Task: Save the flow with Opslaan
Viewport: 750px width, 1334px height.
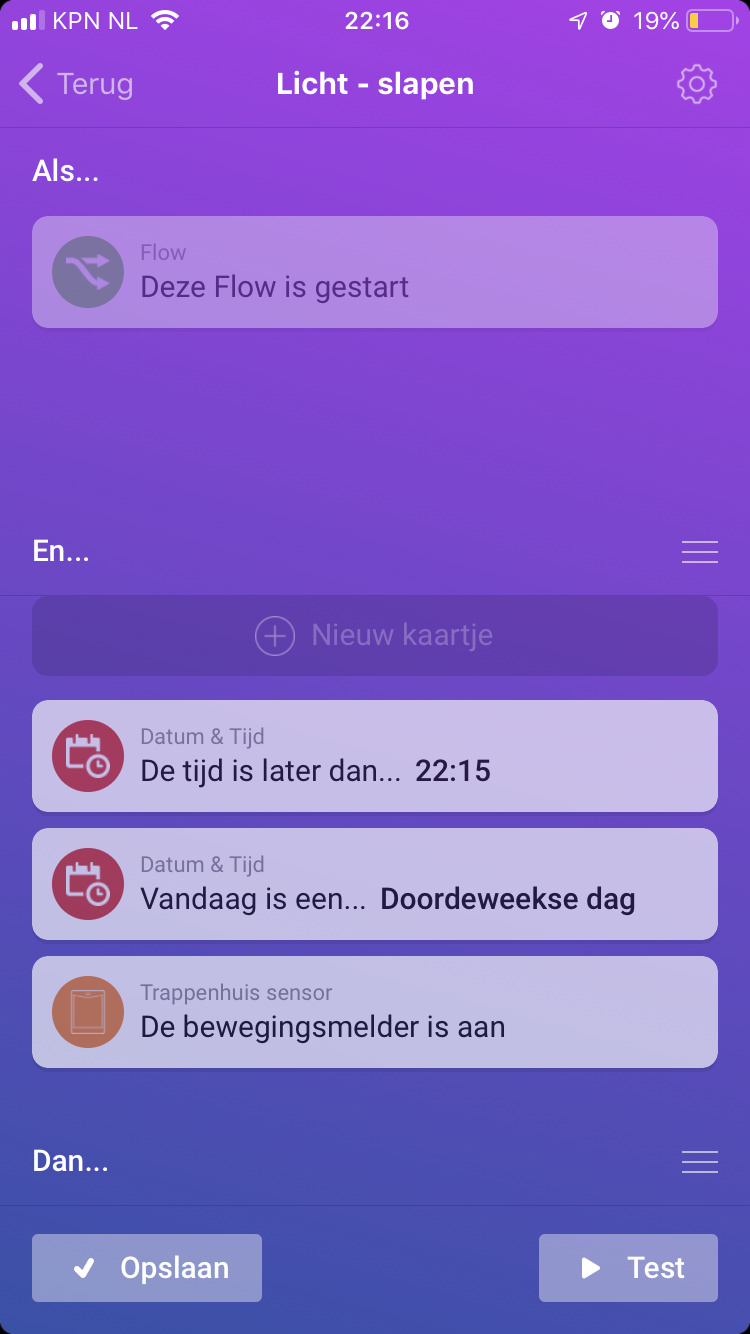Action: coord(147,1268)
